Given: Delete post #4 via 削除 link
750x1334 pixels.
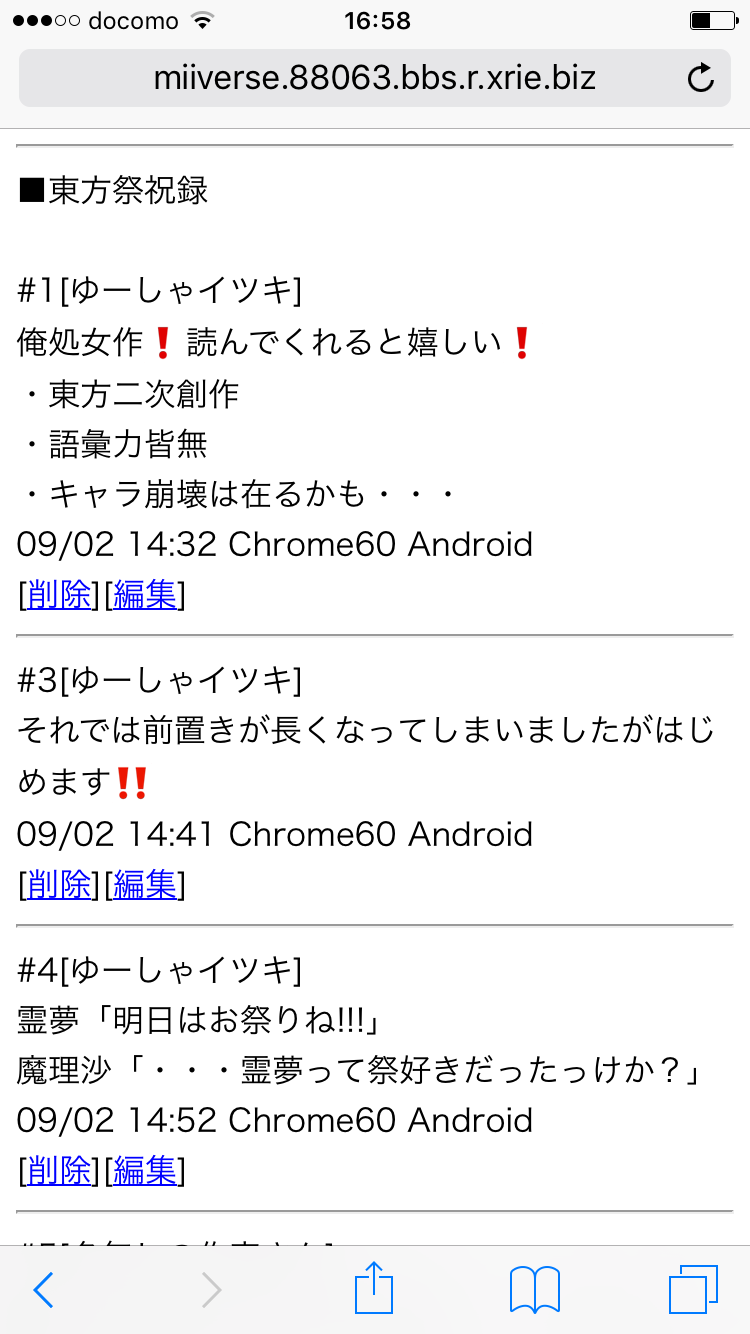Looking at the screenshot, I should pyautogui.click(x=59, y=1170).
